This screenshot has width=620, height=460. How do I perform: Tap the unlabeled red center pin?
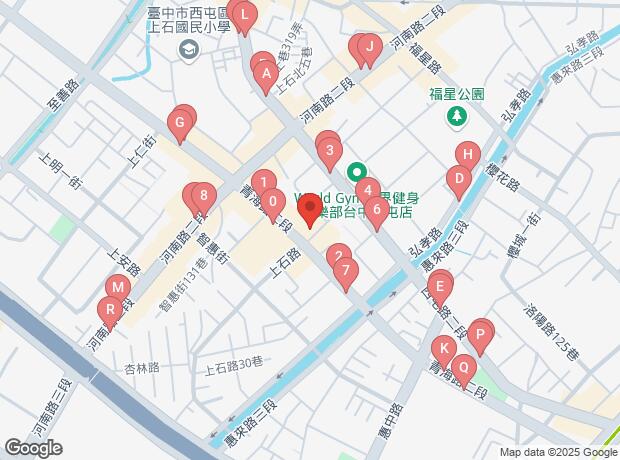[x=309, y=210]
